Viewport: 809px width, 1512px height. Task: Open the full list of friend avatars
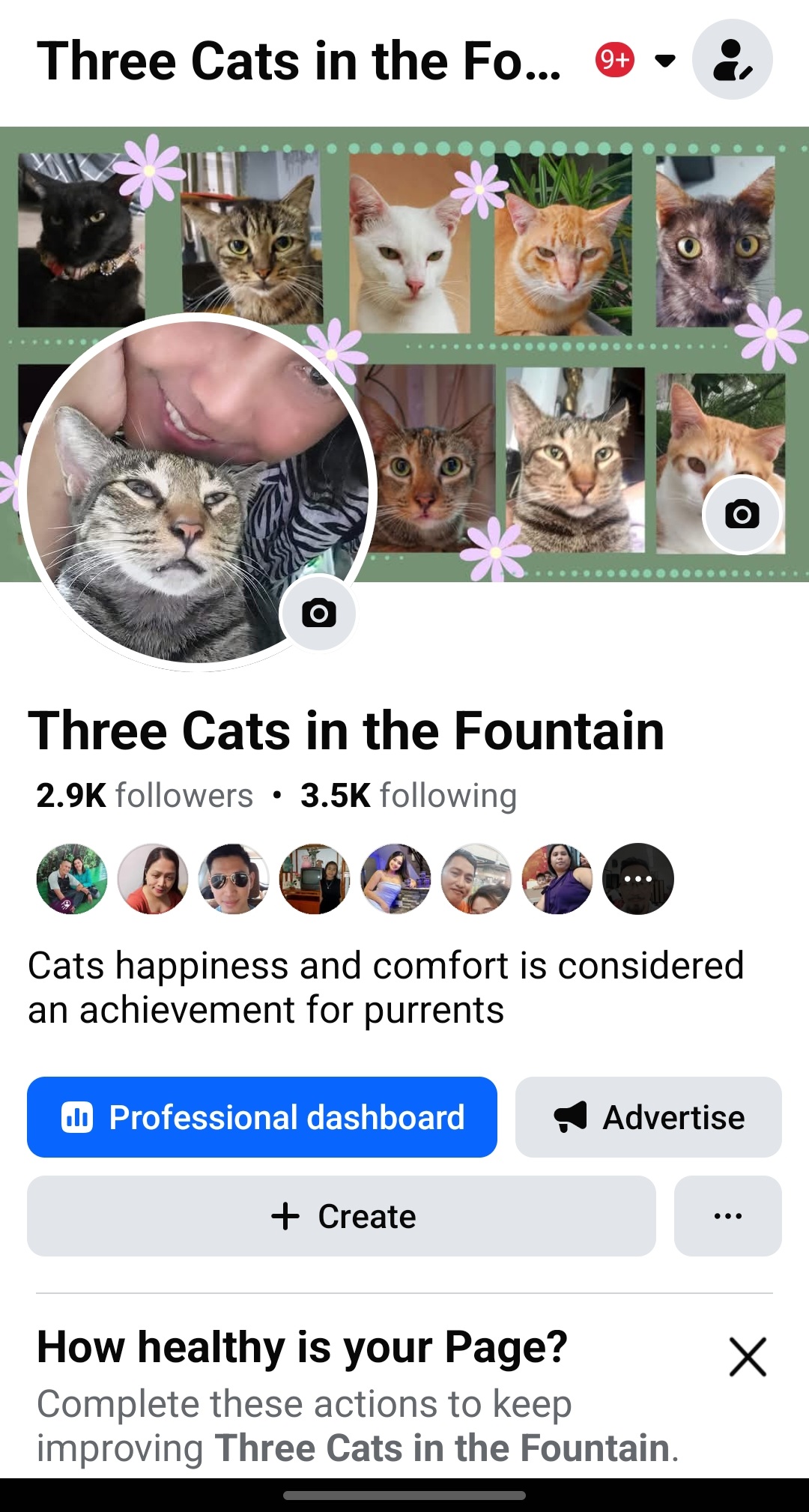[x=638, y=879]
